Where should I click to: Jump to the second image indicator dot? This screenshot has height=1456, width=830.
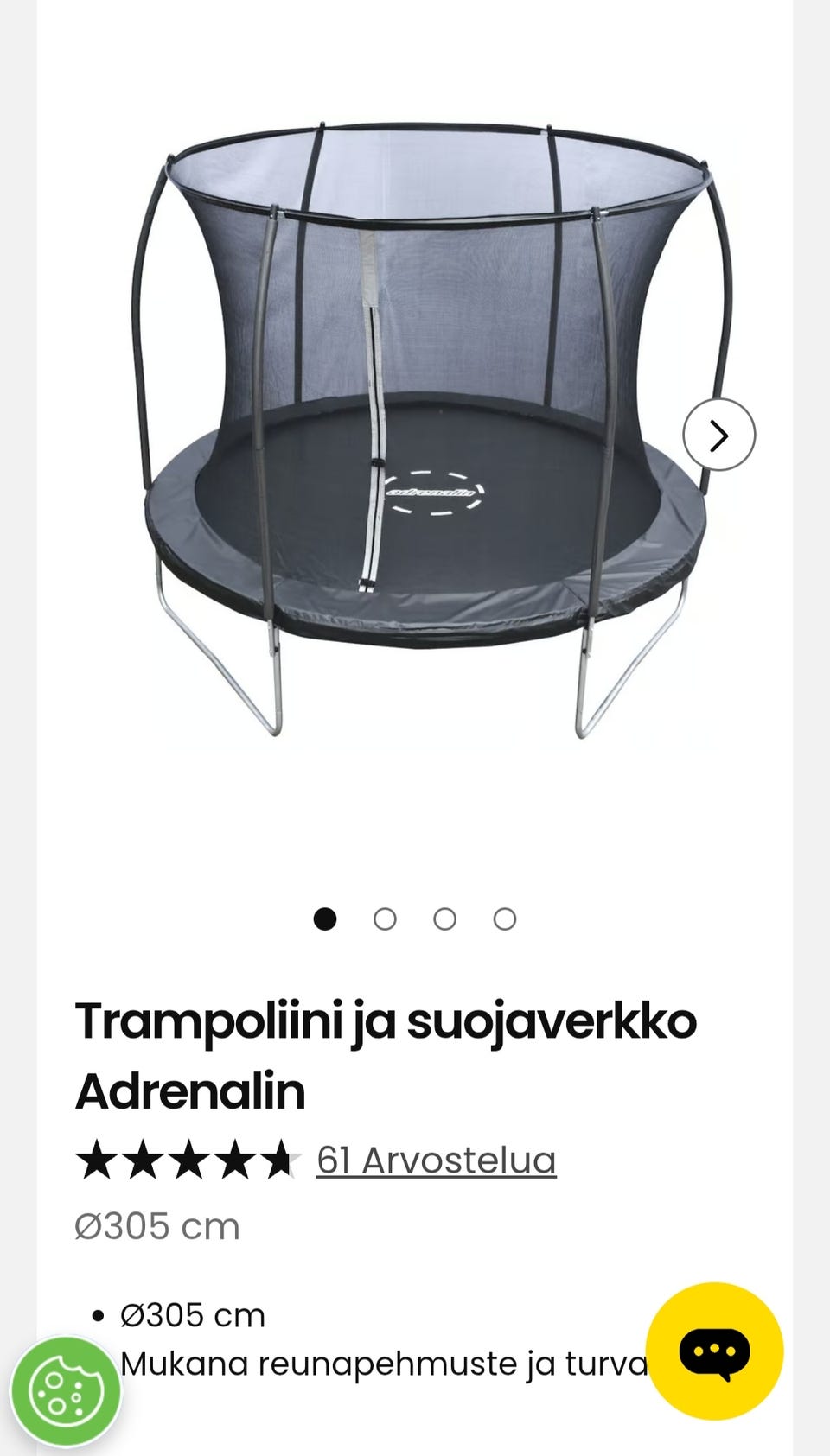[385, 919]
